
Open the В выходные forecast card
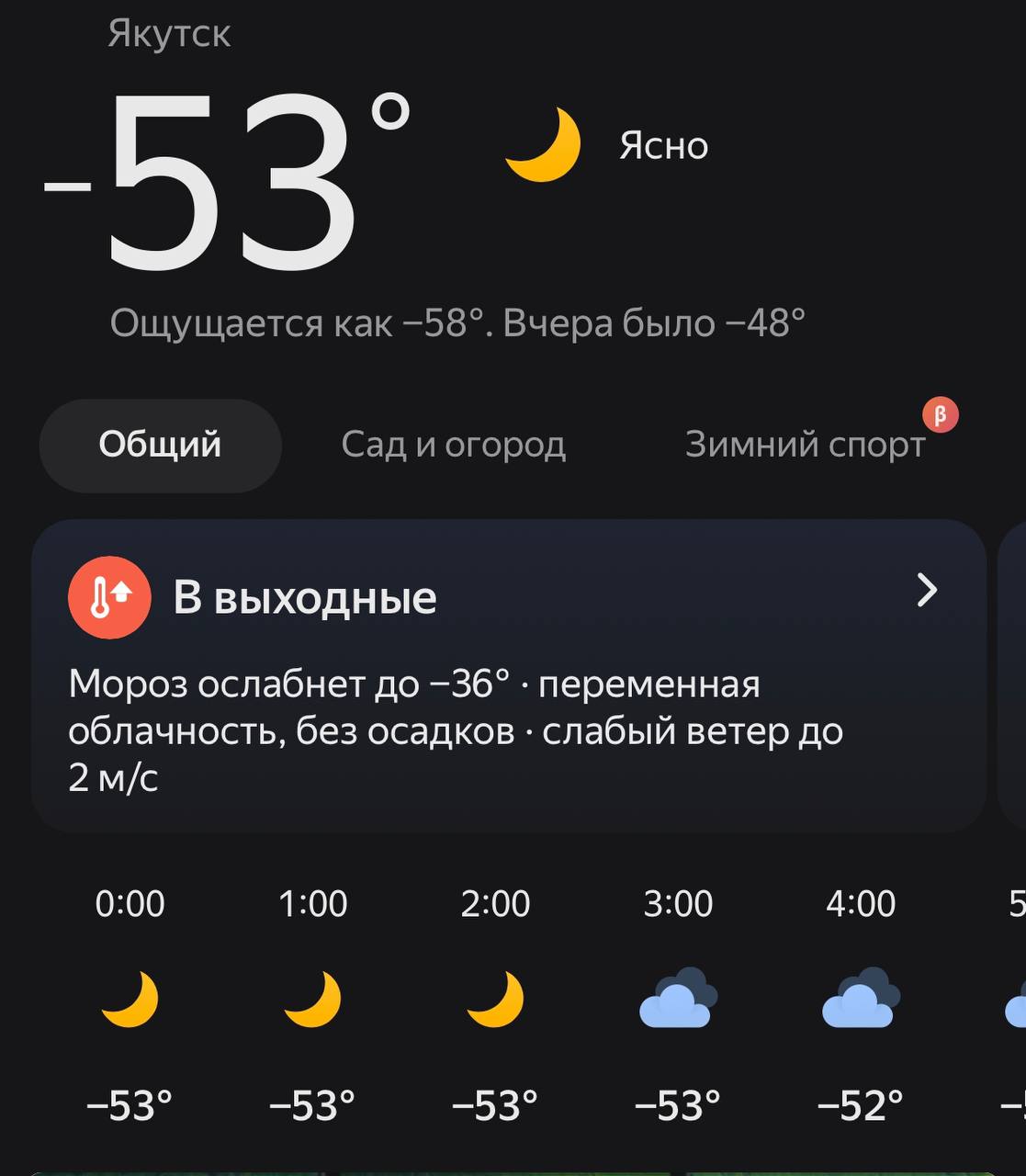(x=508, y=675)
